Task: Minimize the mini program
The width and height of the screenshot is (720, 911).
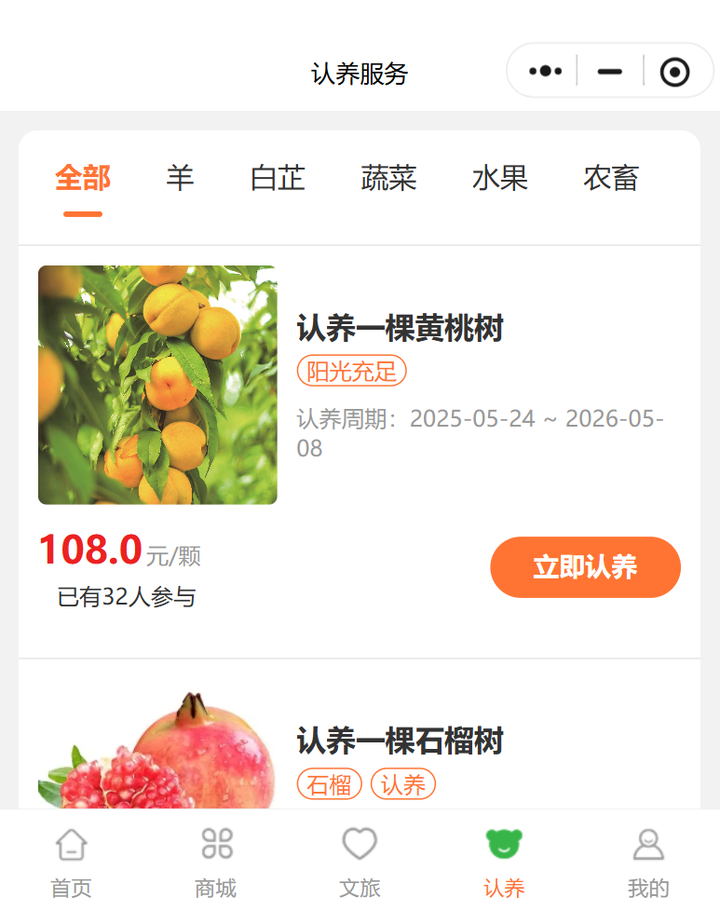Action: [609, 72]
